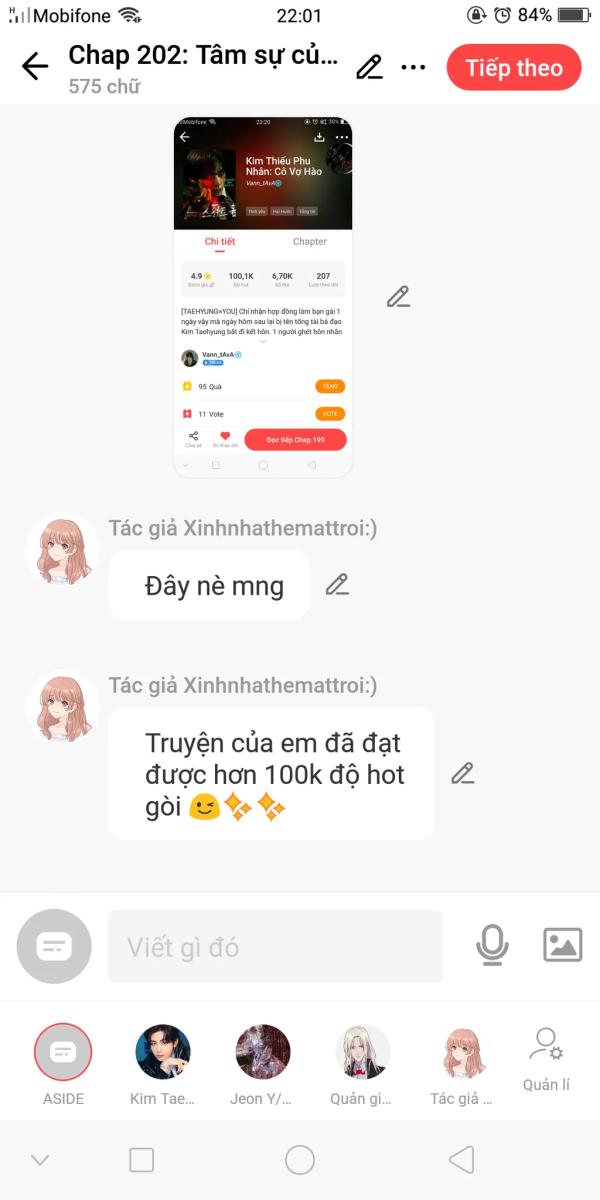Attach a picture using the image icon
Viewport: 600px width, 1200px height.
click(562, 945)
